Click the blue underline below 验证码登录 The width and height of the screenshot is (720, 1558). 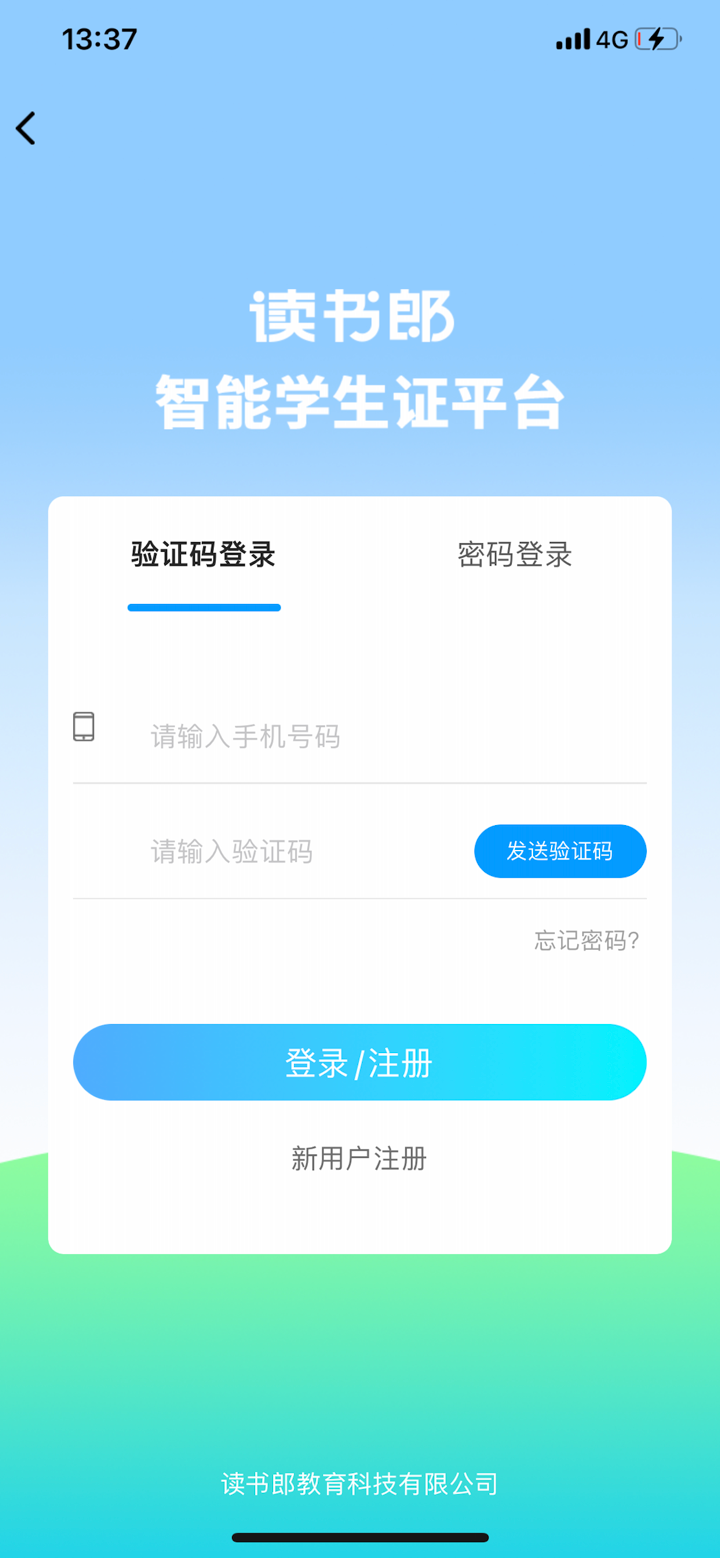point(204,606)
